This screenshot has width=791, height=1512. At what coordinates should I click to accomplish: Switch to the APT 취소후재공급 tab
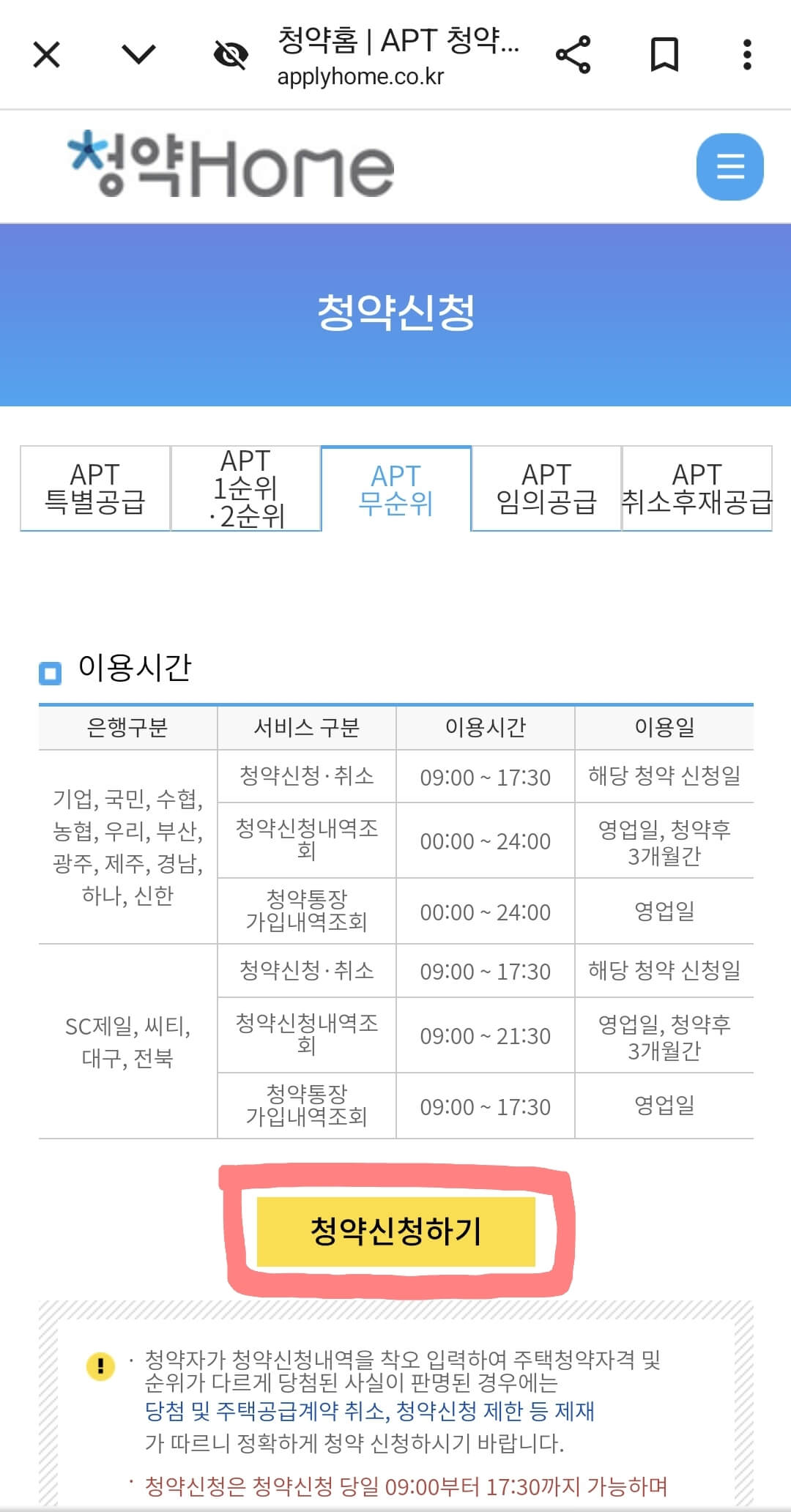point(697,488)
